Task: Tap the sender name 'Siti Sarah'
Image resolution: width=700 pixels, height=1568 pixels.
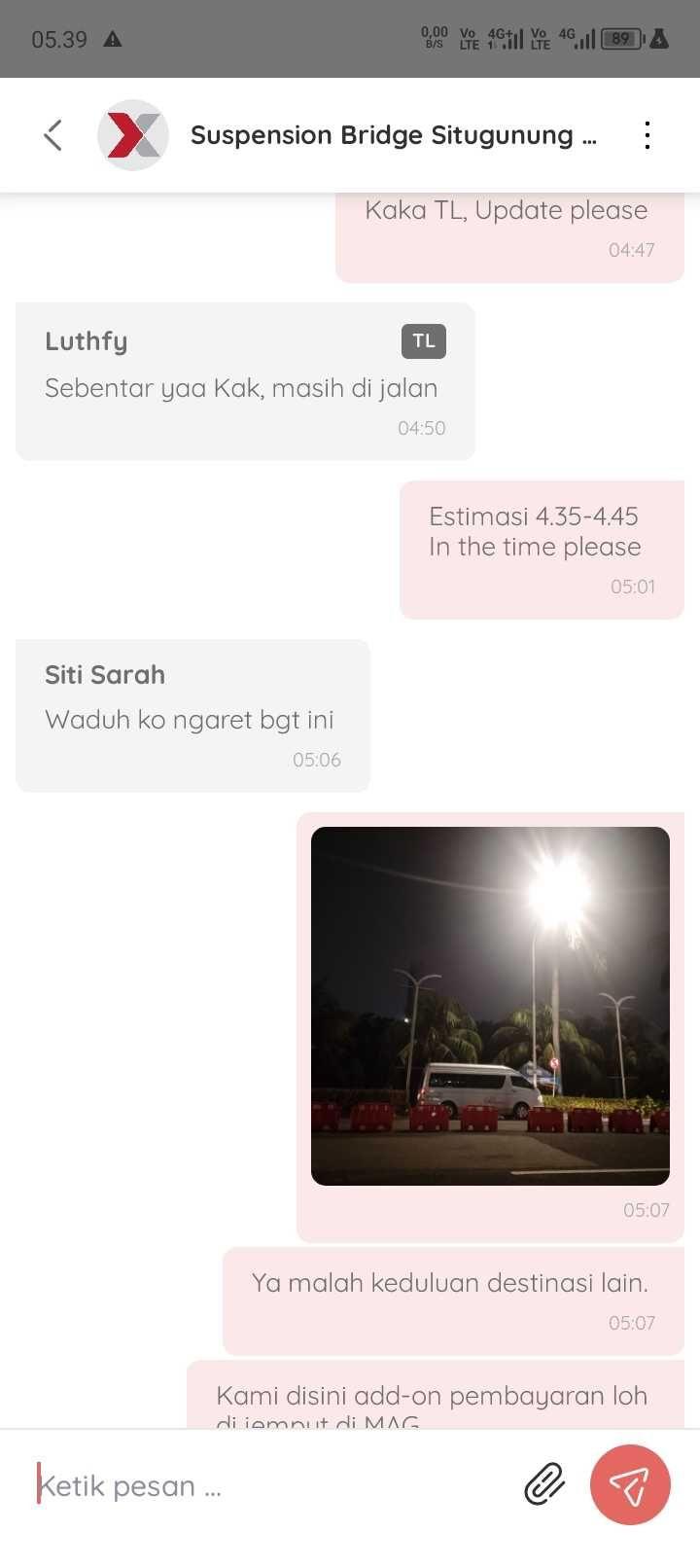Action: [104, 674]
